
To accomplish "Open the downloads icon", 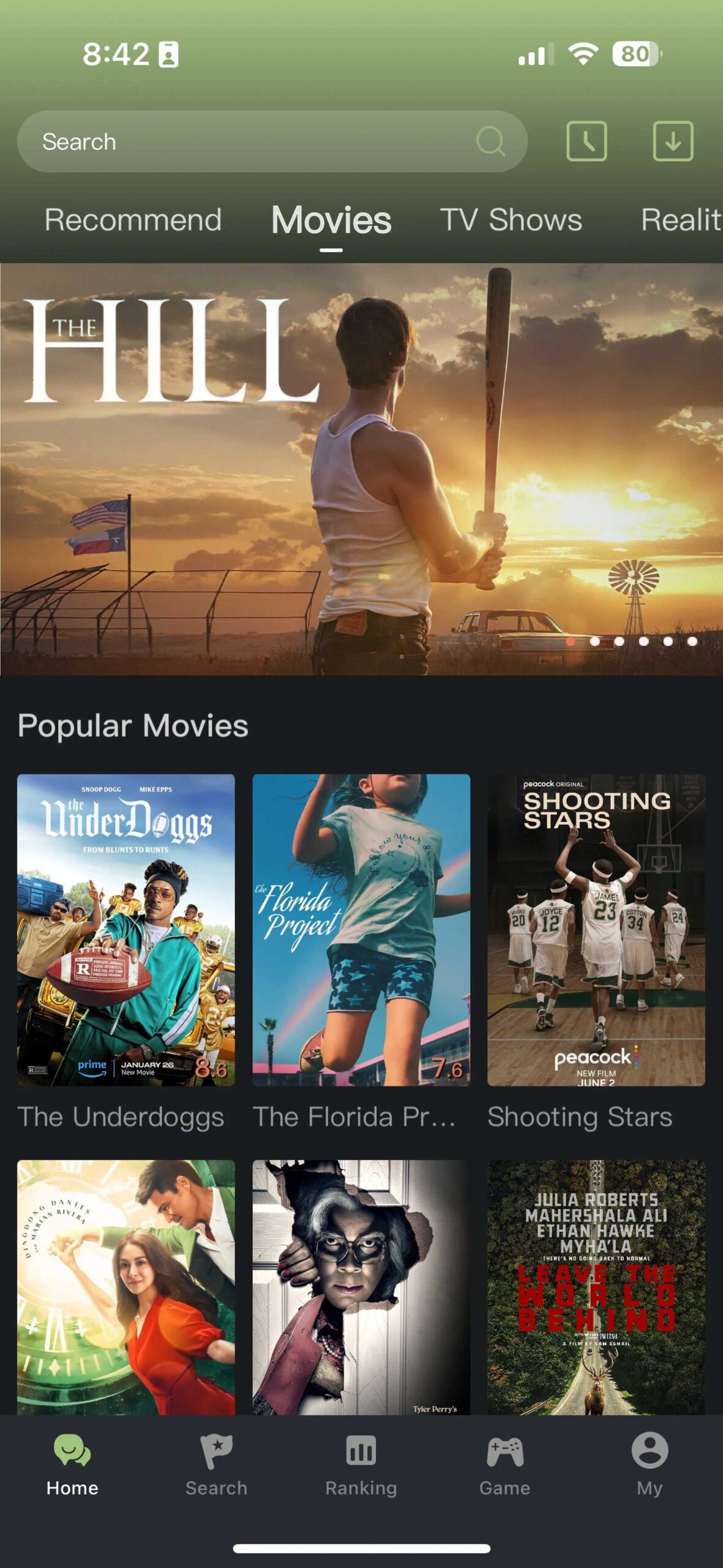I will pos(673,141).
